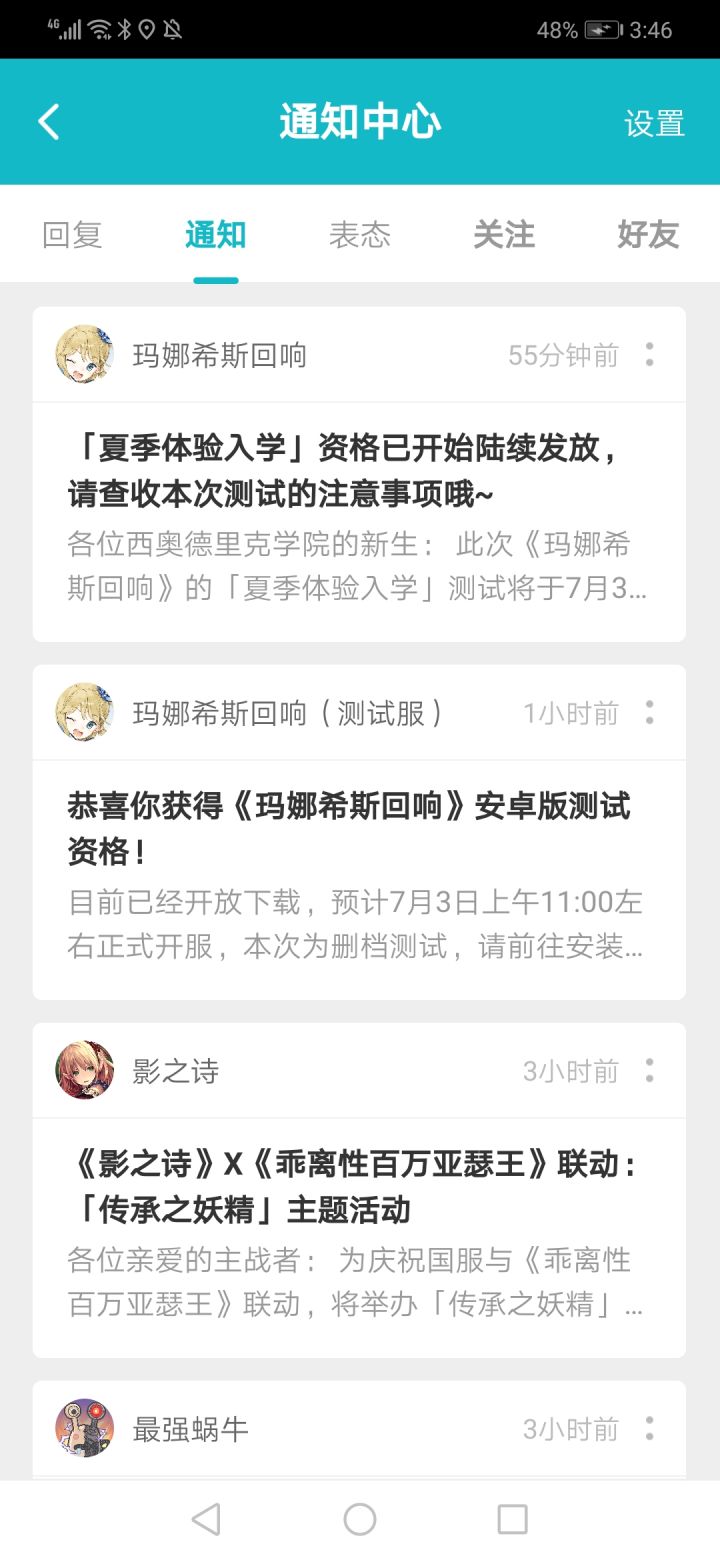Open overflow menu on 玛娜希斯回响（测试服）notification

(650, 712)
